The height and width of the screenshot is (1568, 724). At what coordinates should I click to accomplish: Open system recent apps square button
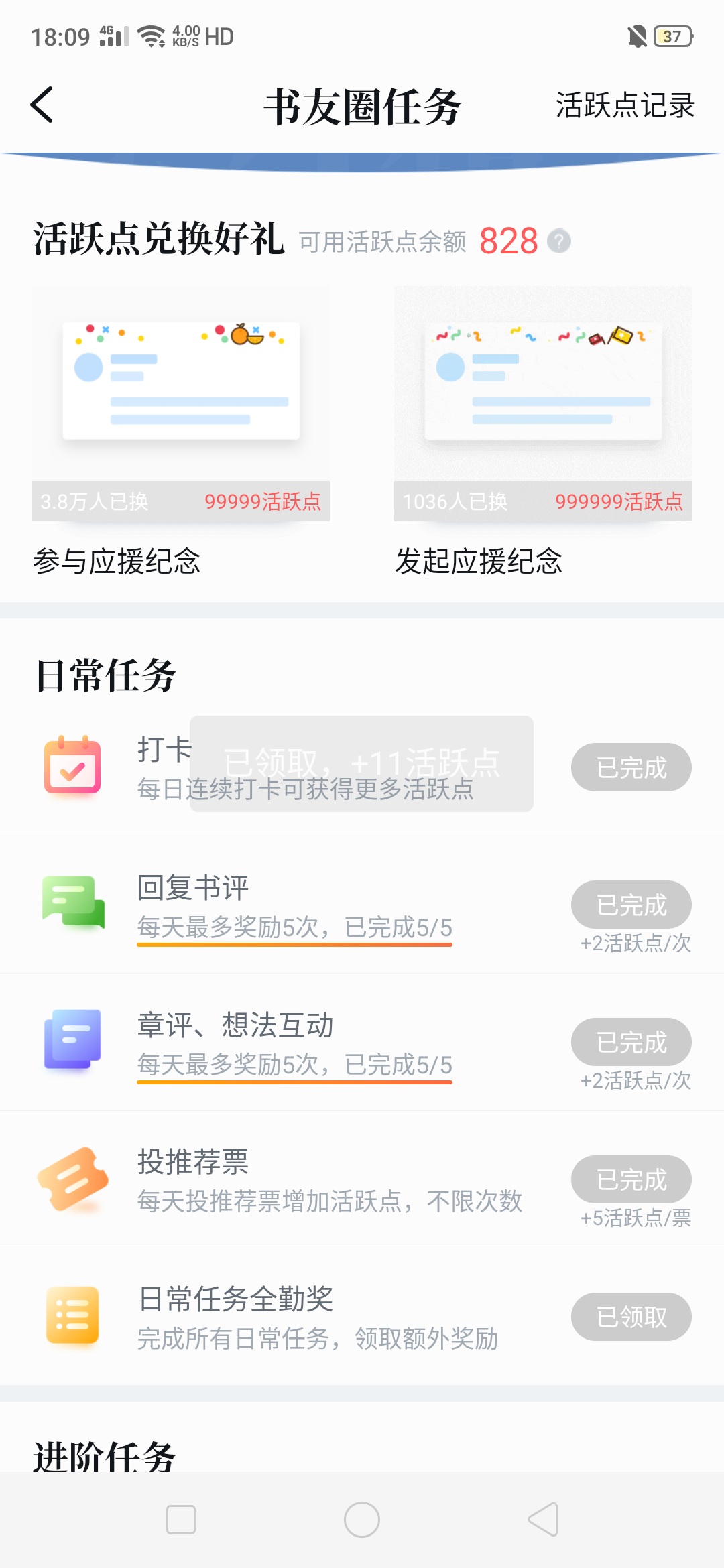click(181, 1519)
